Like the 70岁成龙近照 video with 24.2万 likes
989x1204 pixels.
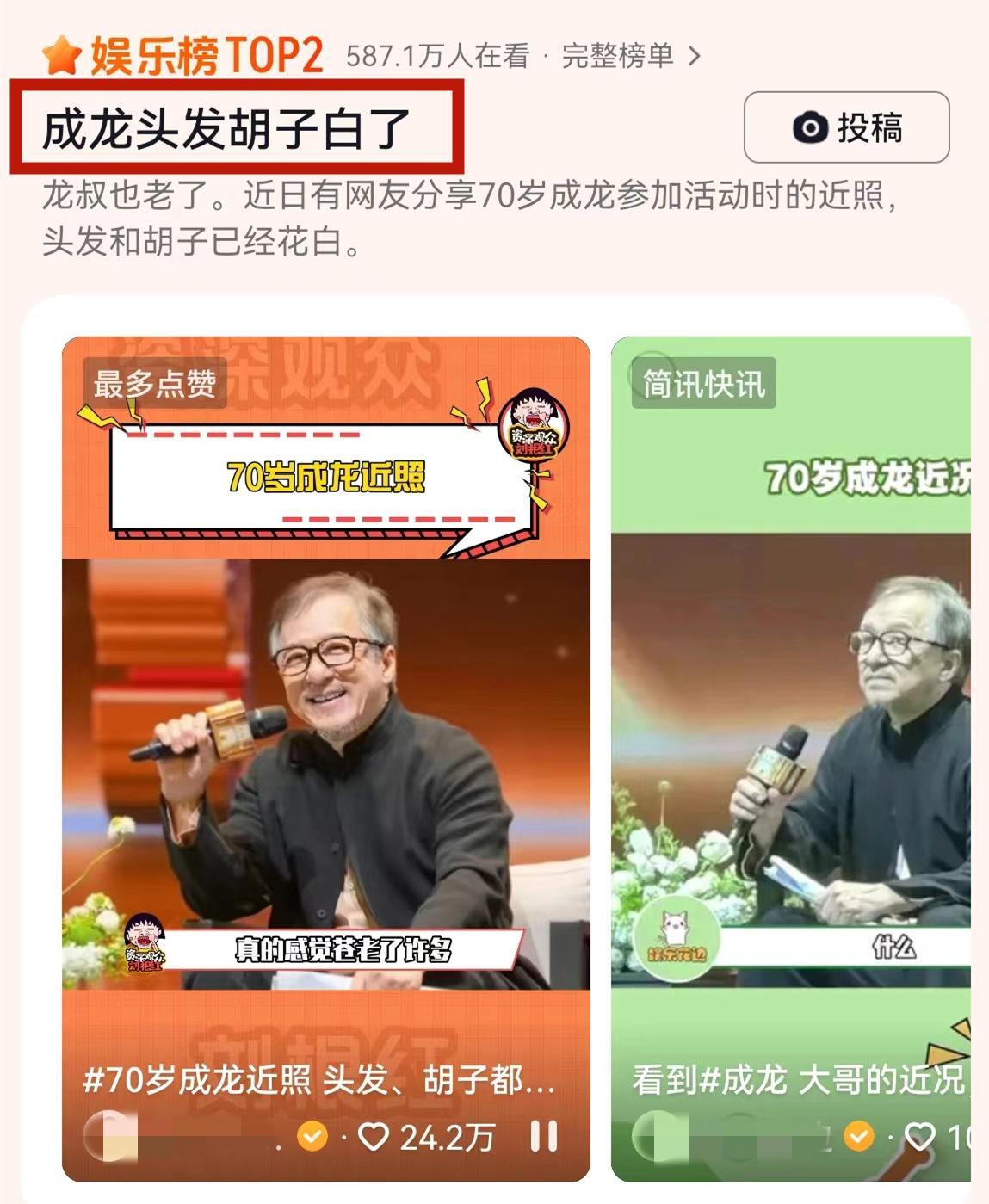coord(374,1137)
